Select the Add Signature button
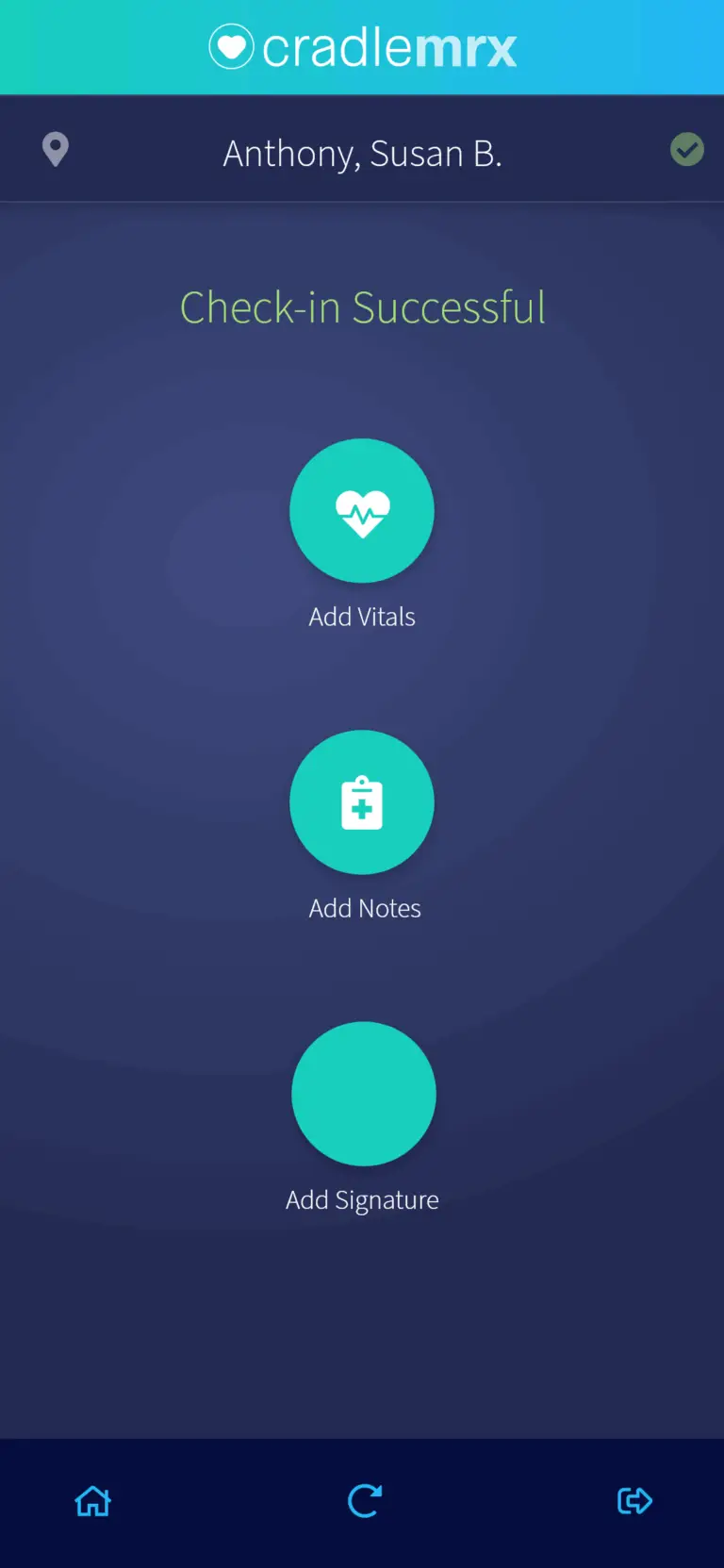The height and width of the screenshot is (1568, 724). tap(363, 1094)
